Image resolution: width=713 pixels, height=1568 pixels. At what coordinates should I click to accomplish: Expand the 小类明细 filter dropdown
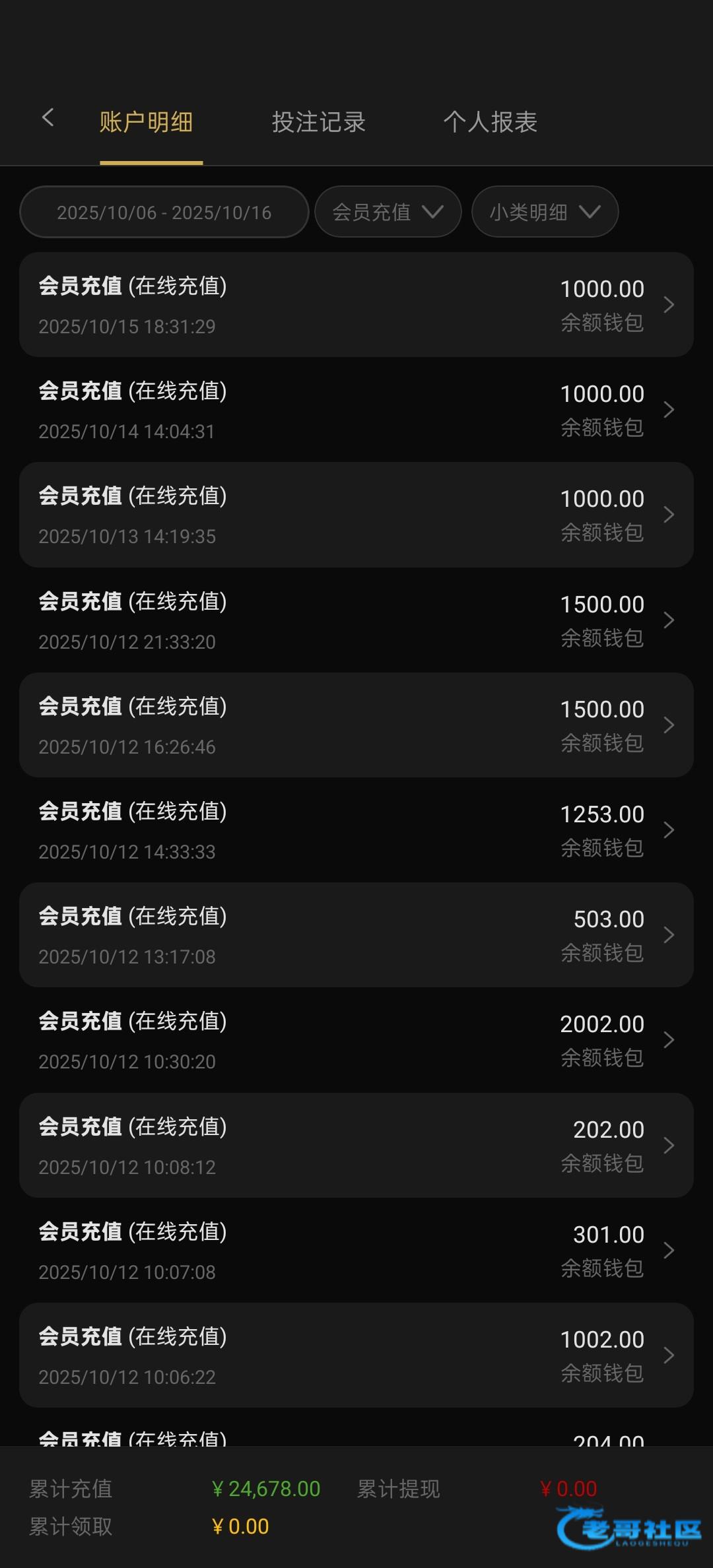pos(545,212)
